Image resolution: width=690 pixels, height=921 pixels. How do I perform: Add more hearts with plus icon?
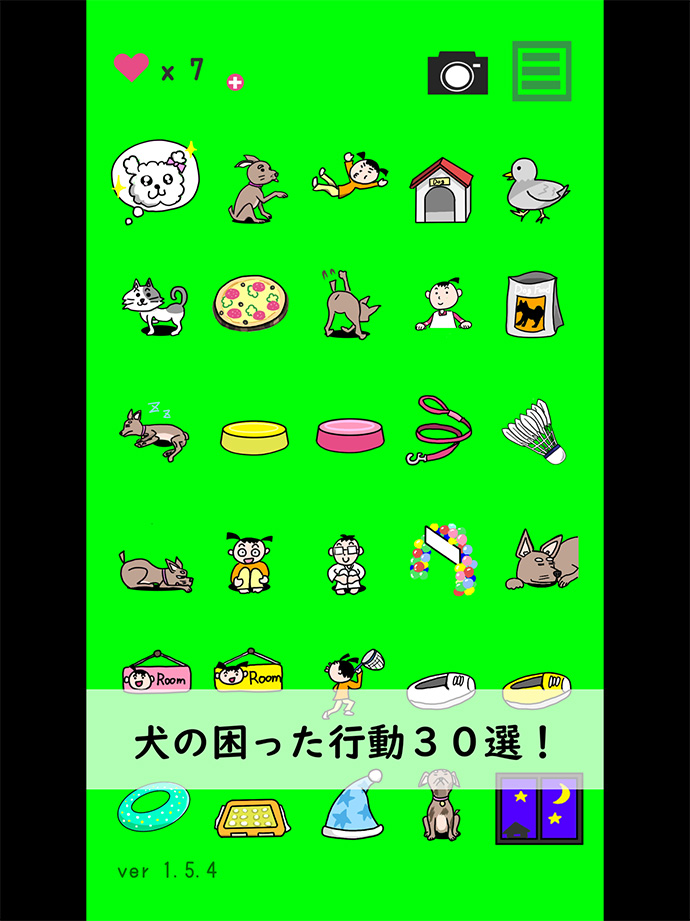[235, 83]
